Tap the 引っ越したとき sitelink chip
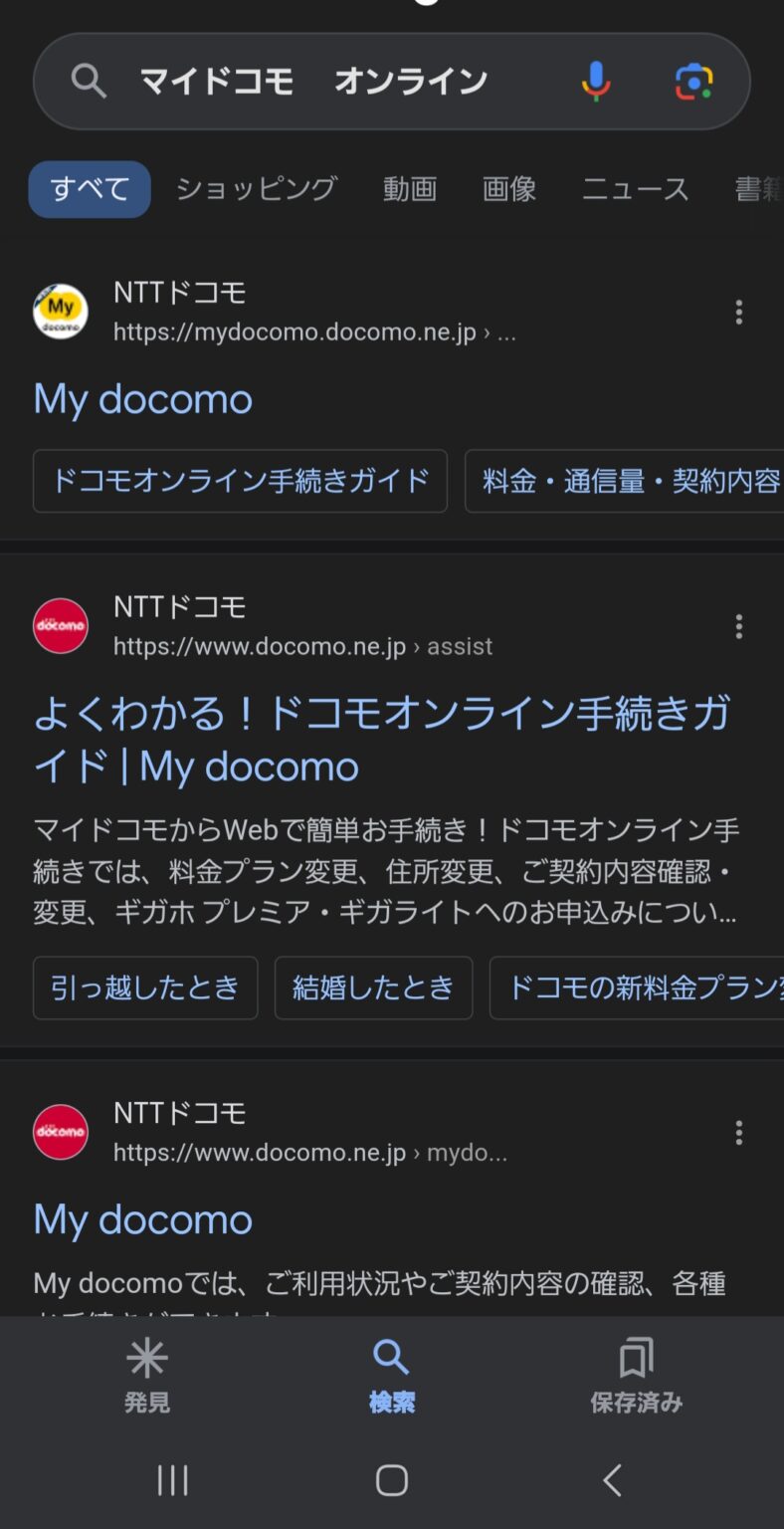The width and height of the screenshot is (784, 1529). [x=145, y=987]
